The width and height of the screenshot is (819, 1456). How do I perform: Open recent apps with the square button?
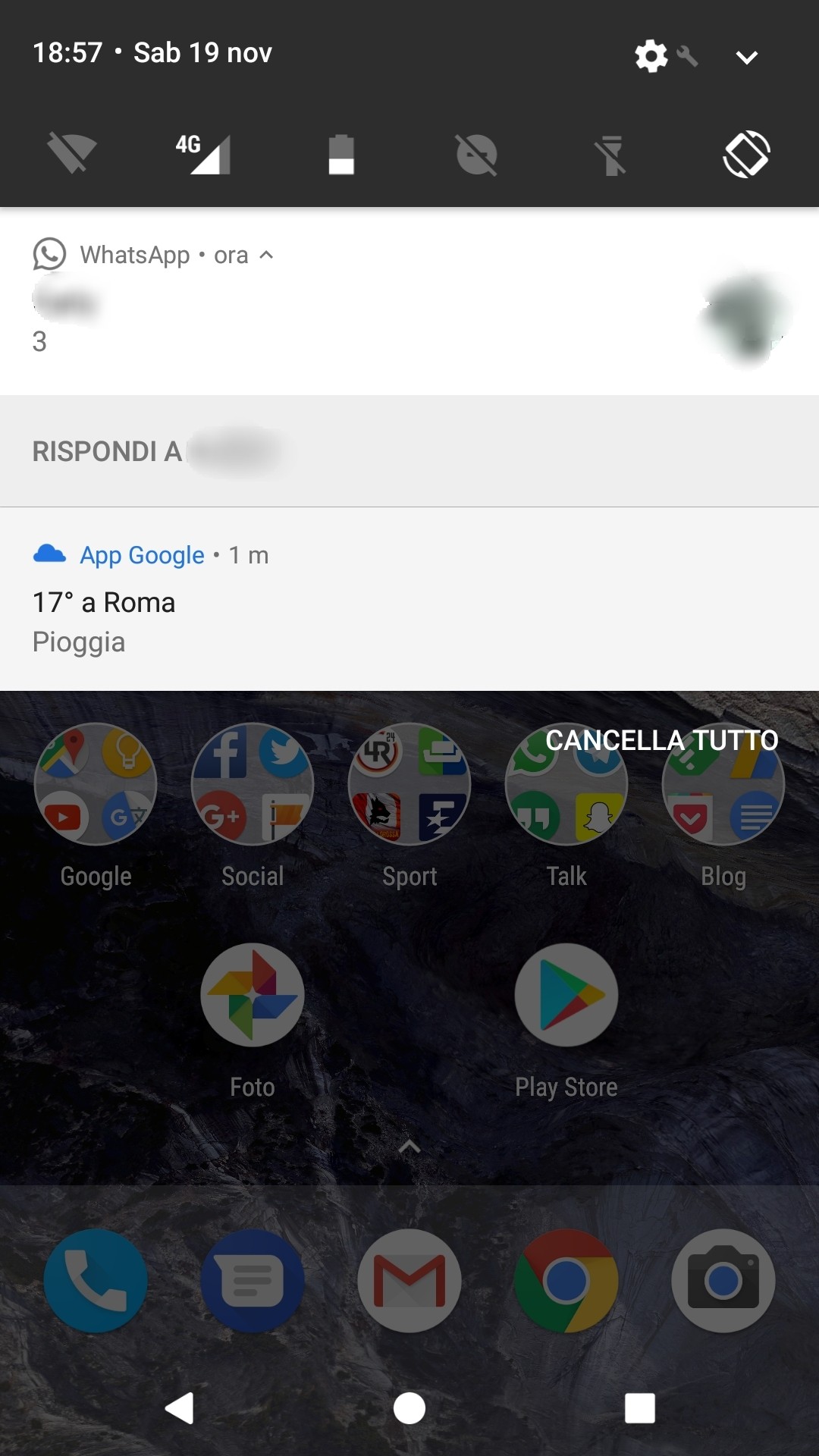(x=639, y=1408)
